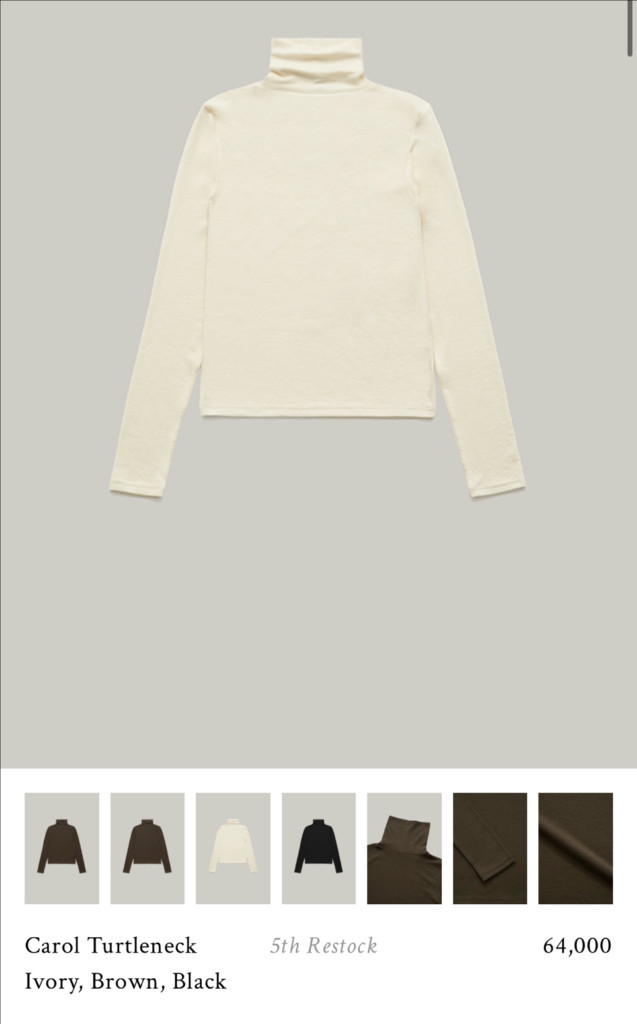Open the brown fabric texture close-up thumbnail
The width and height of the screenshot is (637, 1024).
click(x=575, y=848)
